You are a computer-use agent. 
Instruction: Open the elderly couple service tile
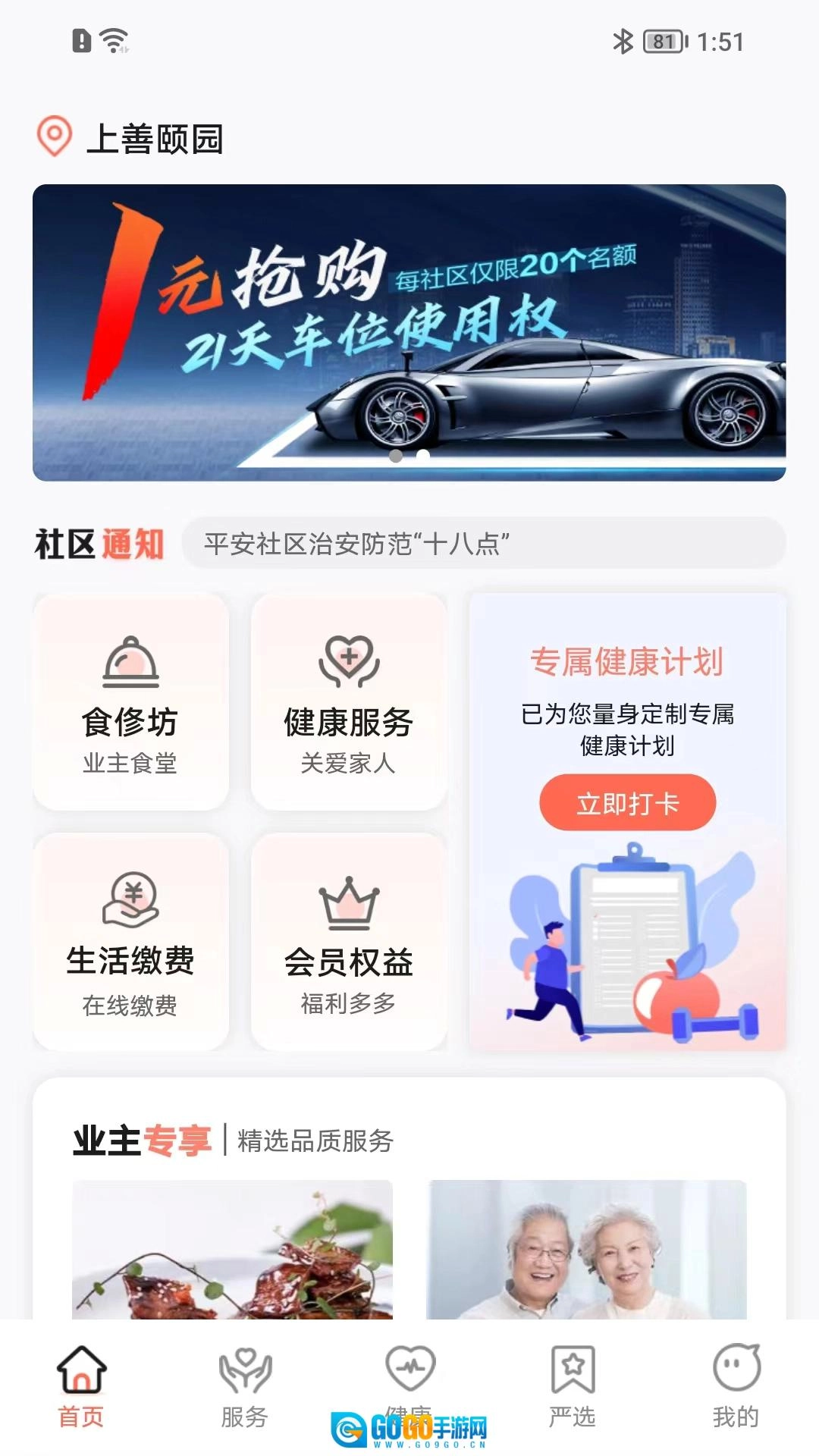[x=586, y=1250]
